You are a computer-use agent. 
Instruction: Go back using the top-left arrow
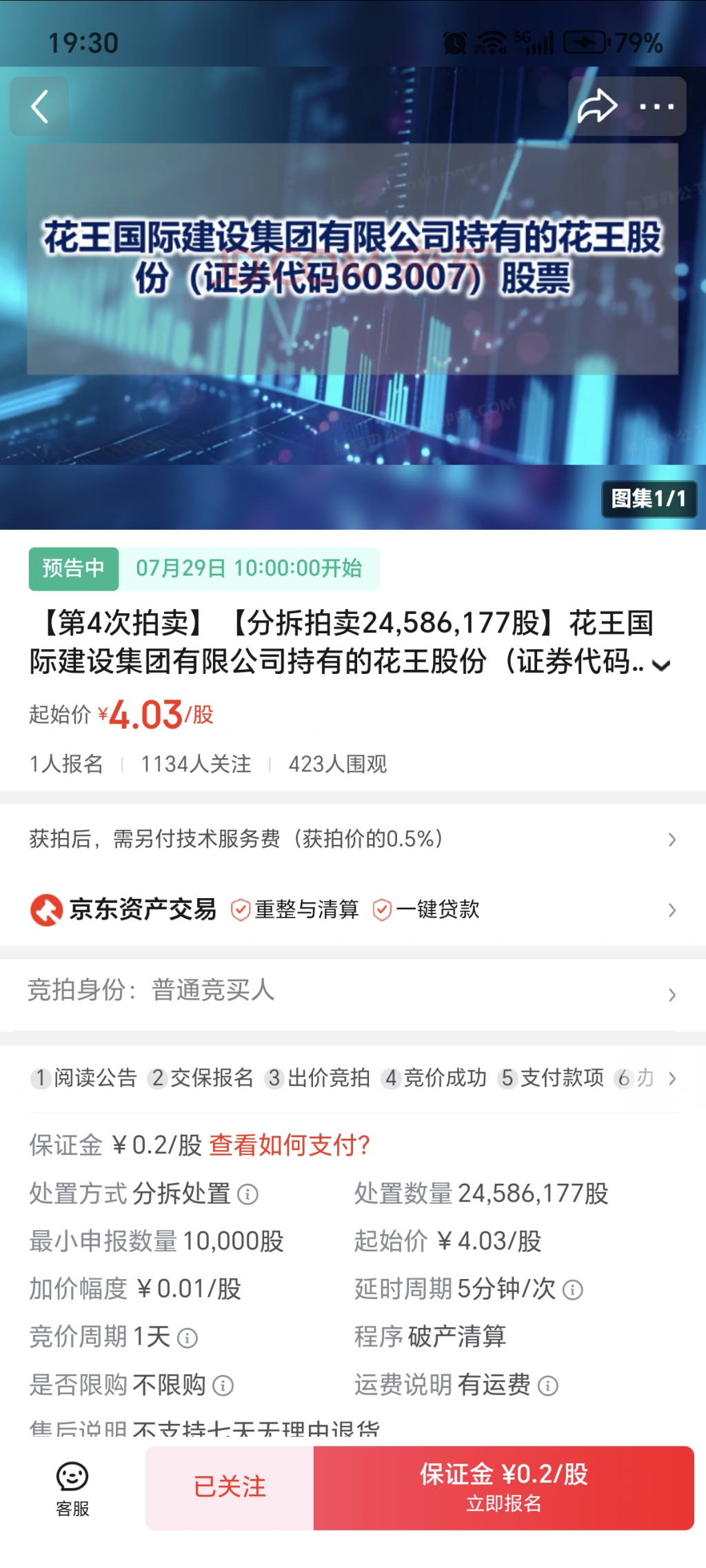coord(39,106)
